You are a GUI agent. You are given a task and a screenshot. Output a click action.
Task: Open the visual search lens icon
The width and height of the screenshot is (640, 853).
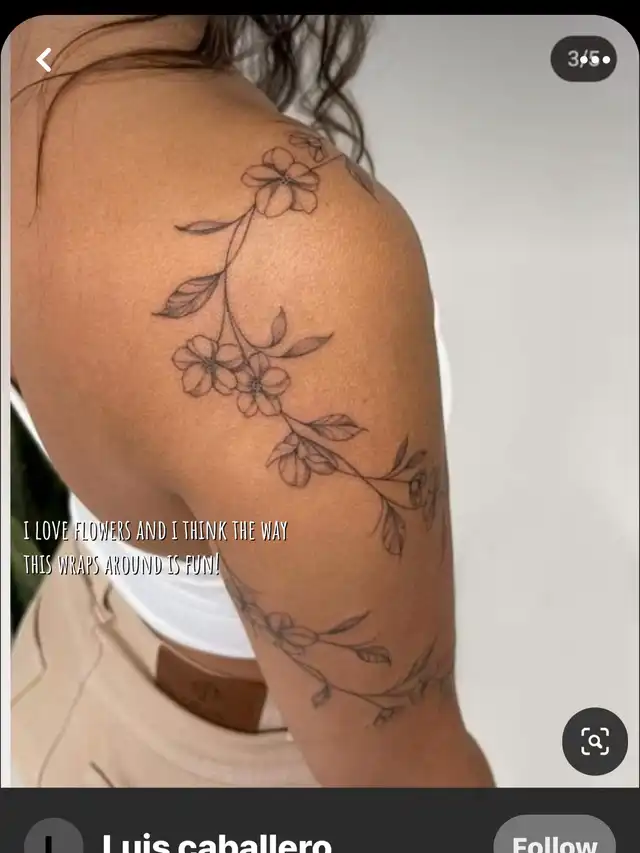pos(594,742)
